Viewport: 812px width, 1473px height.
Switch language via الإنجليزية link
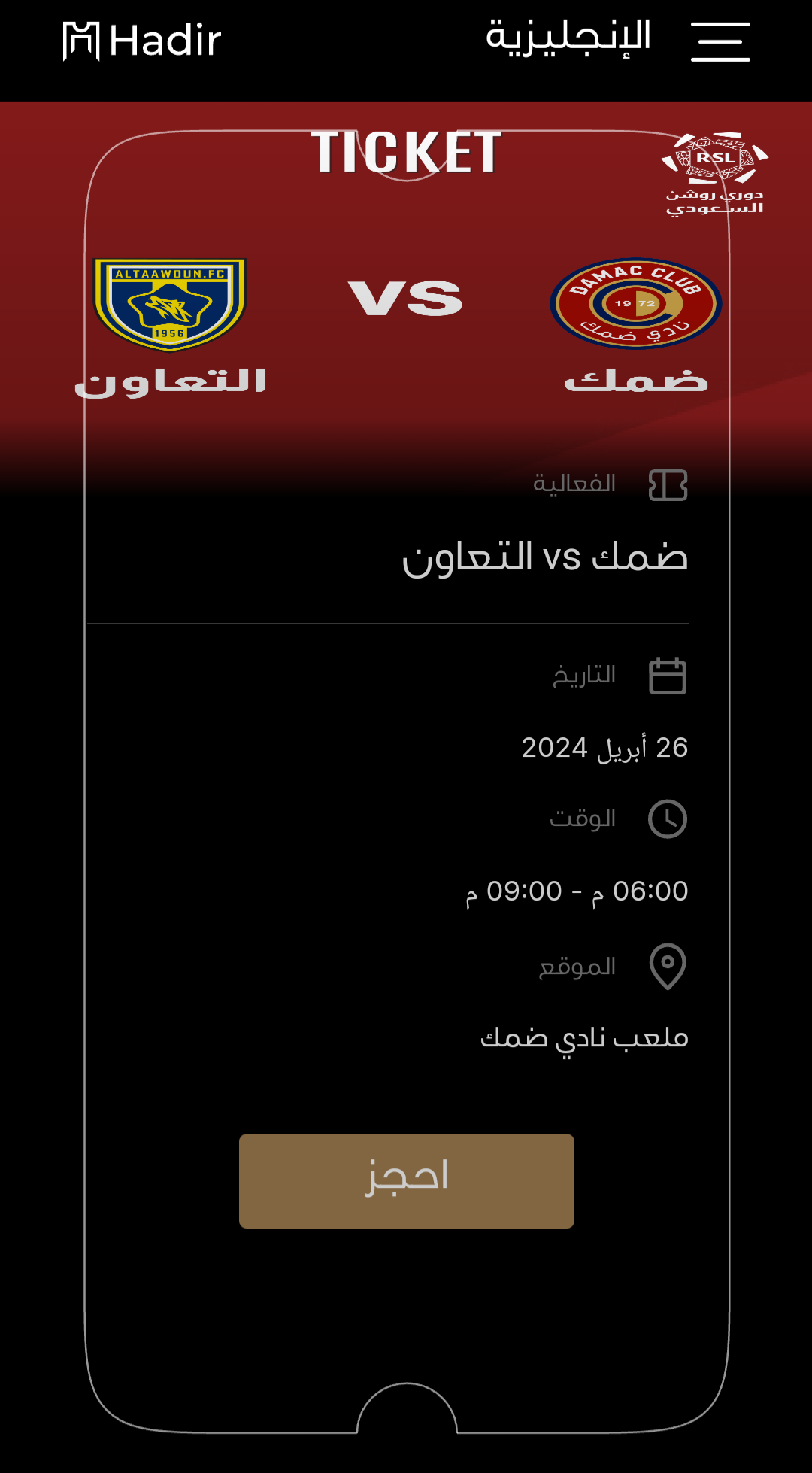point(568,38)
